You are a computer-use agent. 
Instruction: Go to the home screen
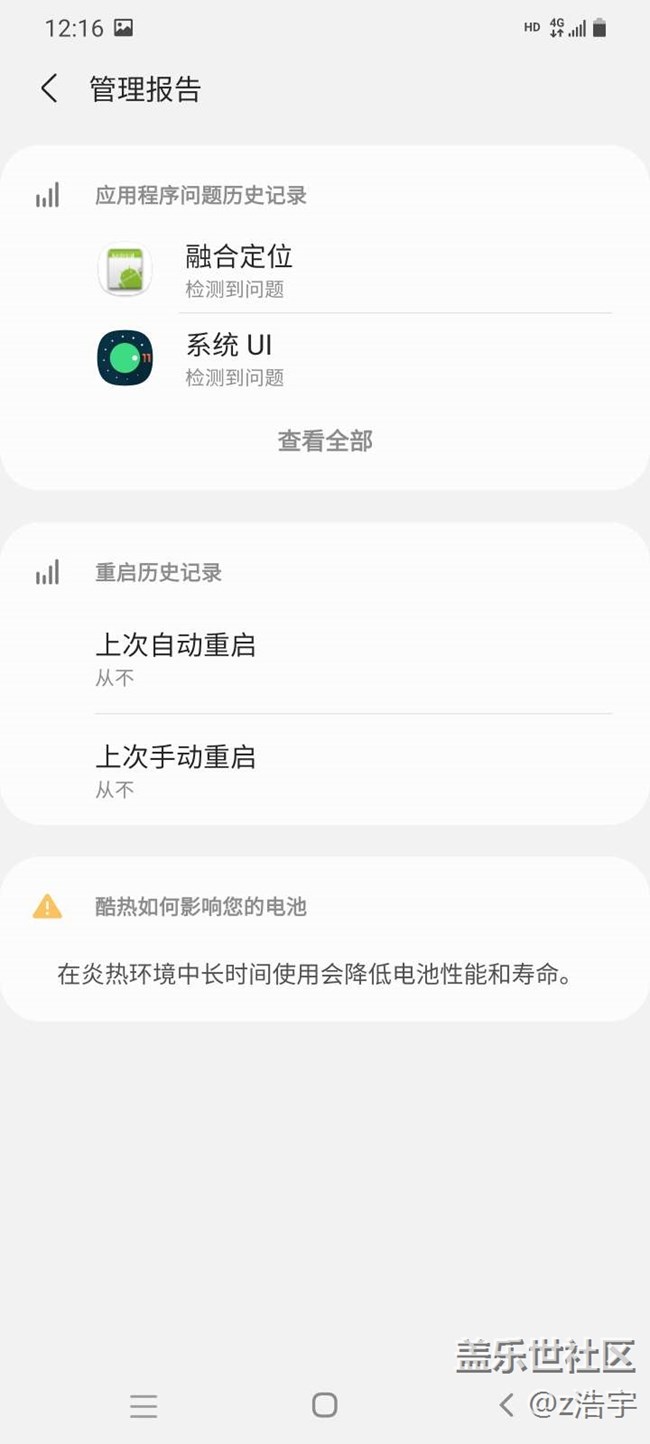pyautogui.click(x=324, y=1405)
